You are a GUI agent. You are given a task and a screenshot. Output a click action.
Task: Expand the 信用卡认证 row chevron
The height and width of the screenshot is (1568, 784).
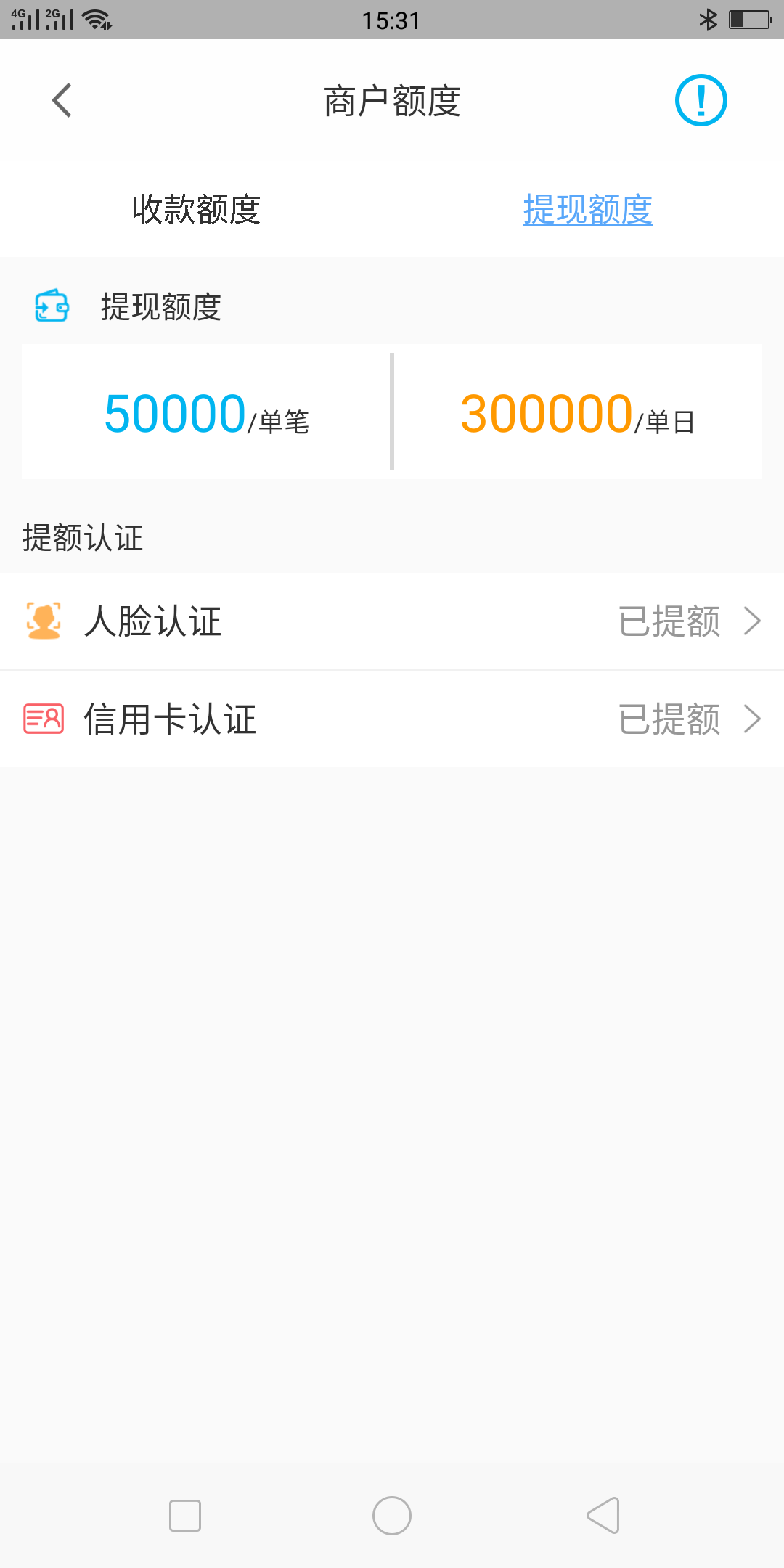(751, 720)
